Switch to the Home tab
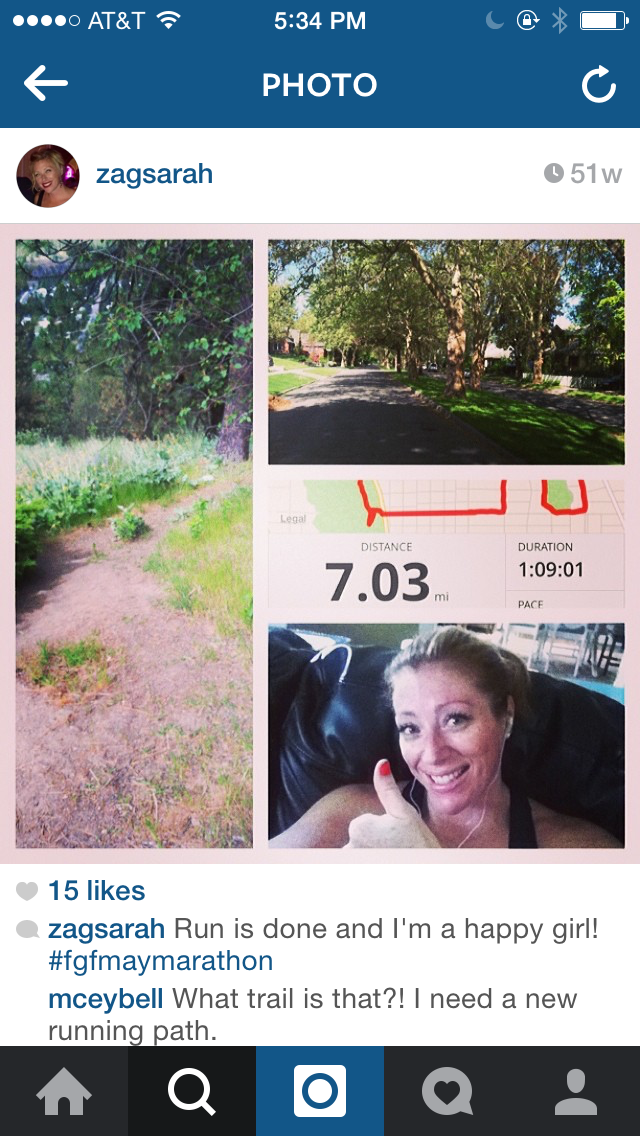This screenshot has height=1136, width=640. click(64, 1091)
